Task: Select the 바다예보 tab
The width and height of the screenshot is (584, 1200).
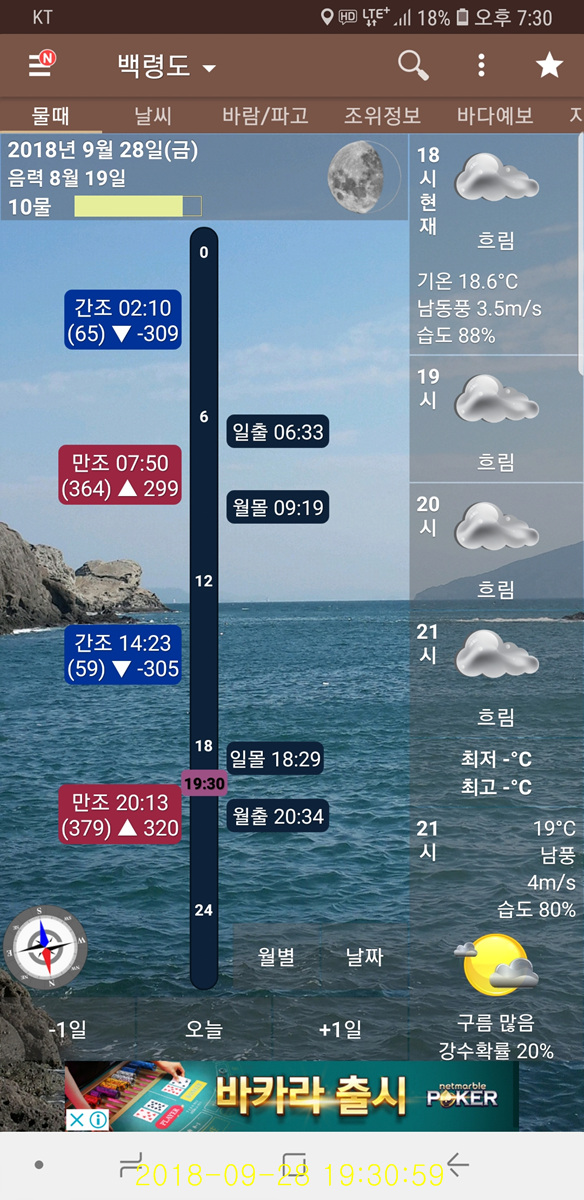Action: (x=495, y=115)
